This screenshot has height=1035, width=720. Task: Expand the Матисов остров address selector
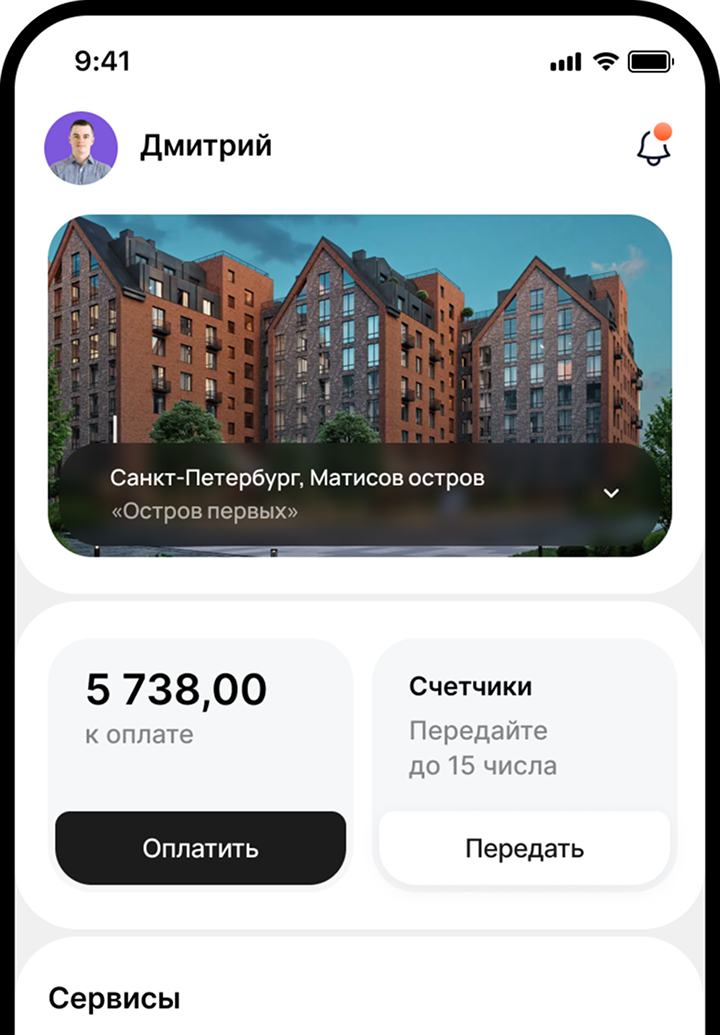(612, 493)
